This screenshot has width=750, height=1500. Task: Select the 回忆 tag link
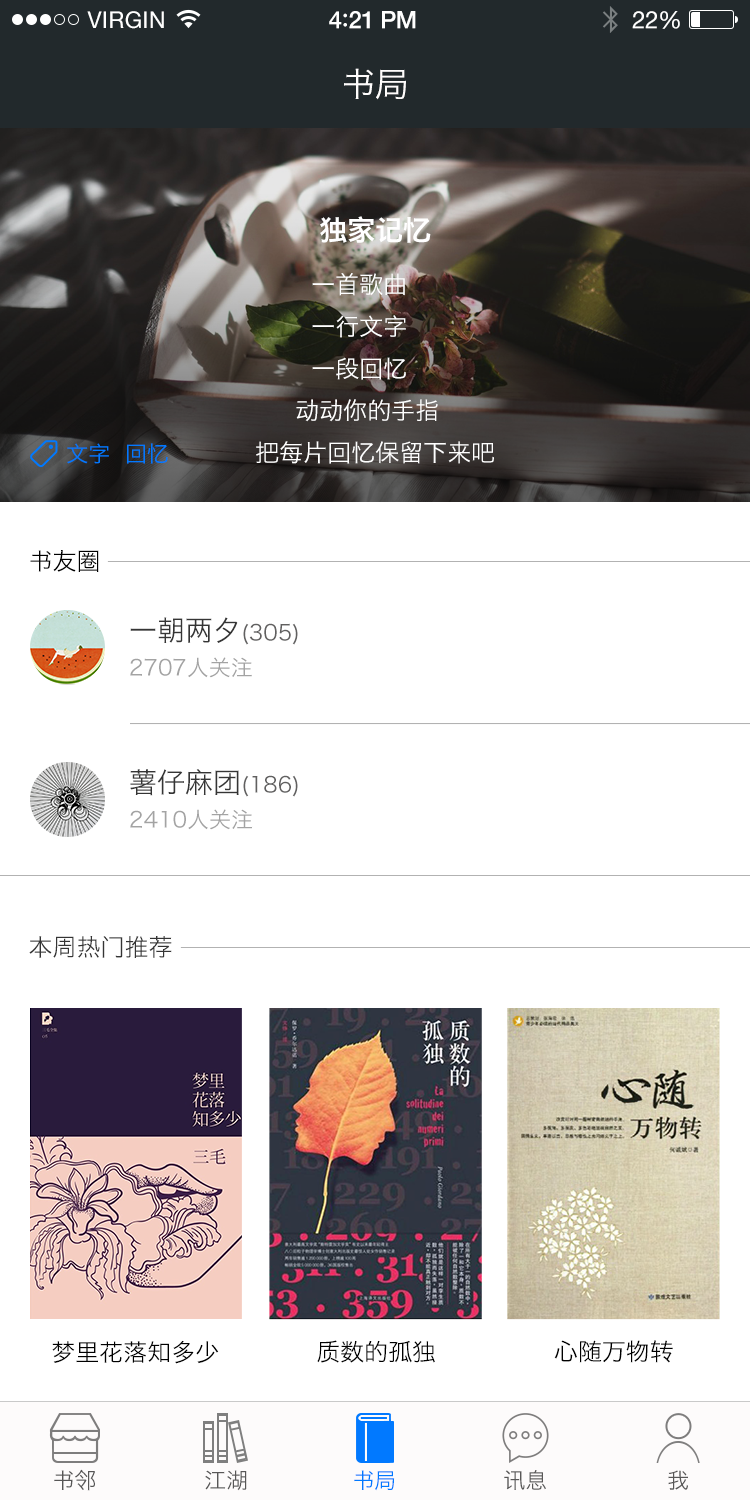tap(146, 454)
